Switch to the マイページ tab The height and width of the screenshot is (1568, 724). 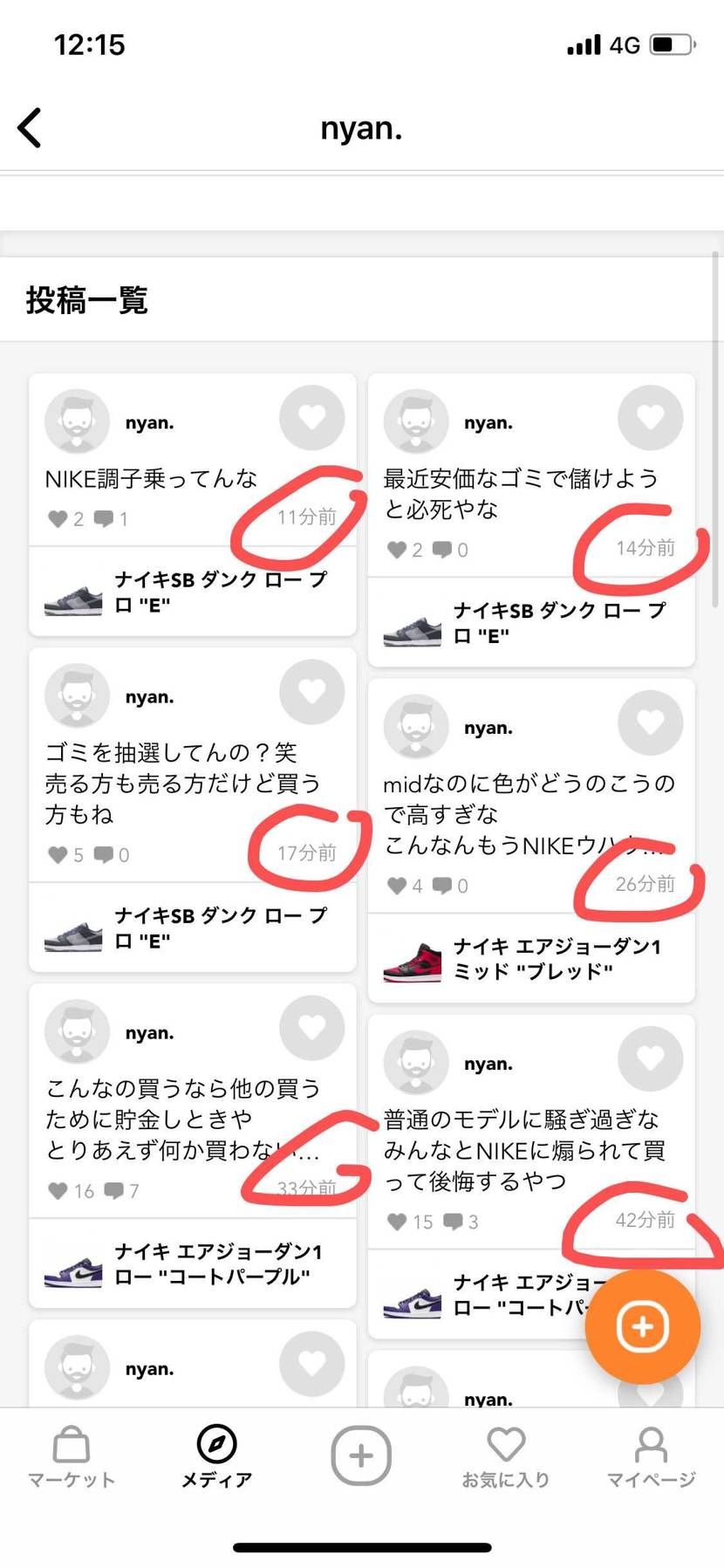[651, 1457]
